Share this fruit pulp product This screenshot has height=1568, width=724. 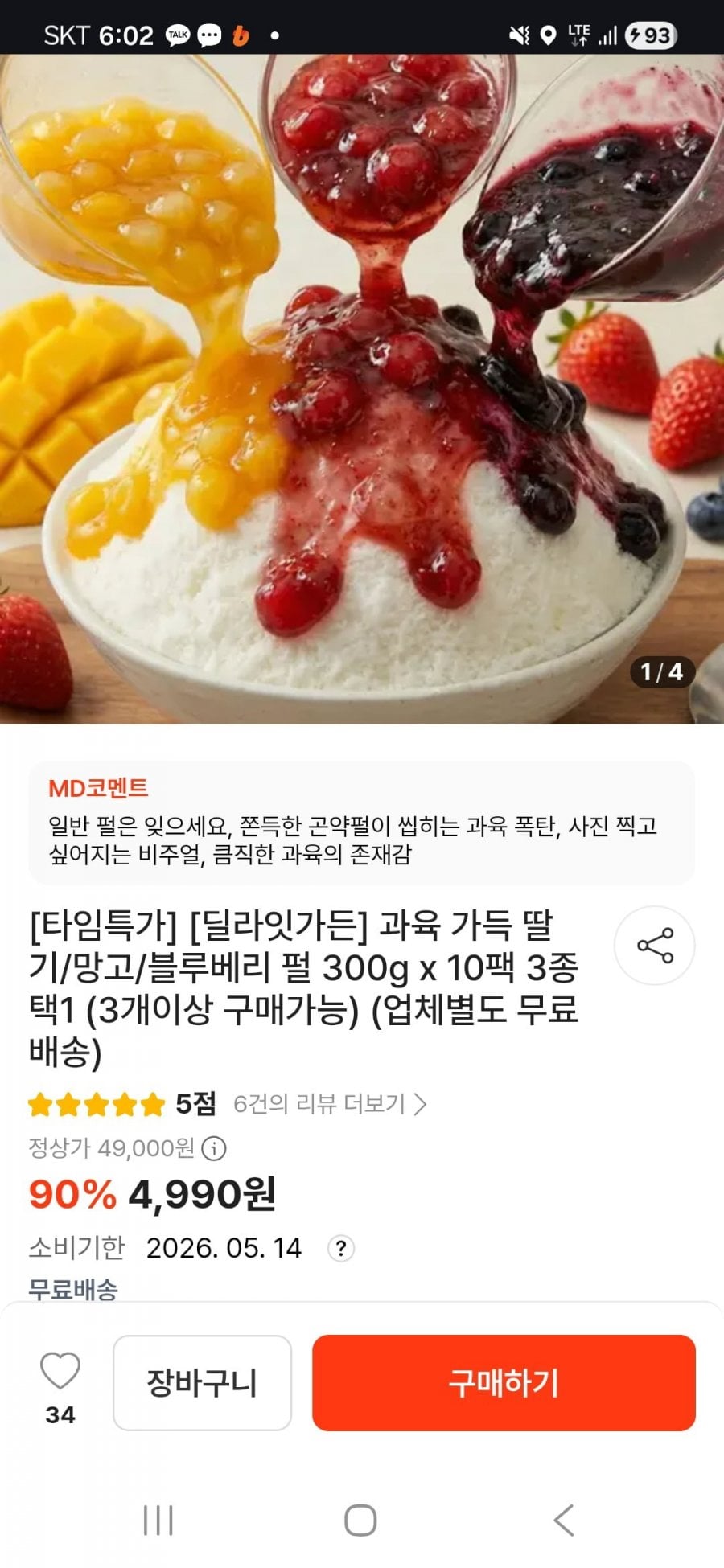click(x=654, y=946)
